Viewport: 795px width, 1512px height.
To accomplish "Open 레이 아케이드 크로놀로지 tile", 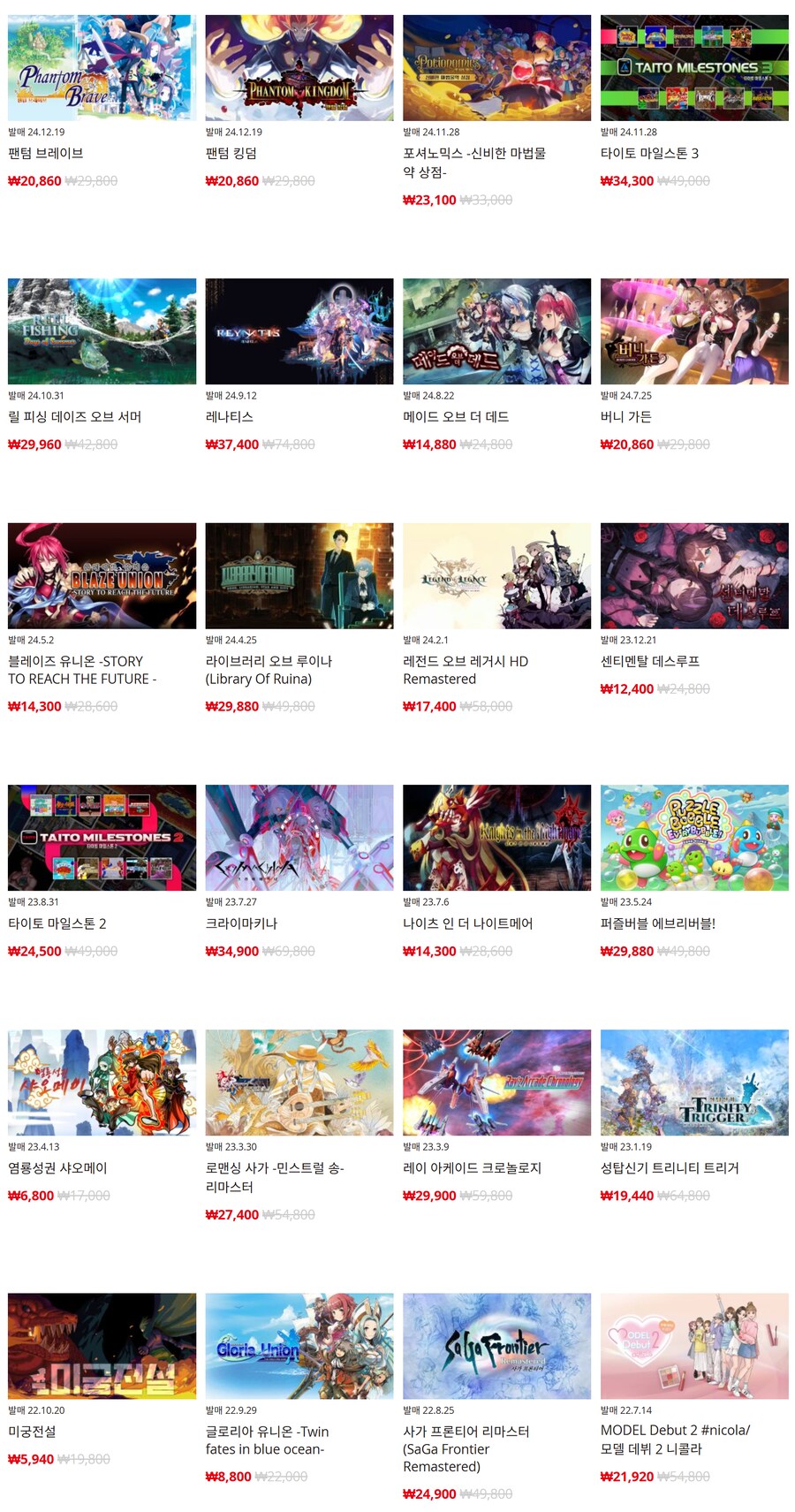I will (496, 1083).
